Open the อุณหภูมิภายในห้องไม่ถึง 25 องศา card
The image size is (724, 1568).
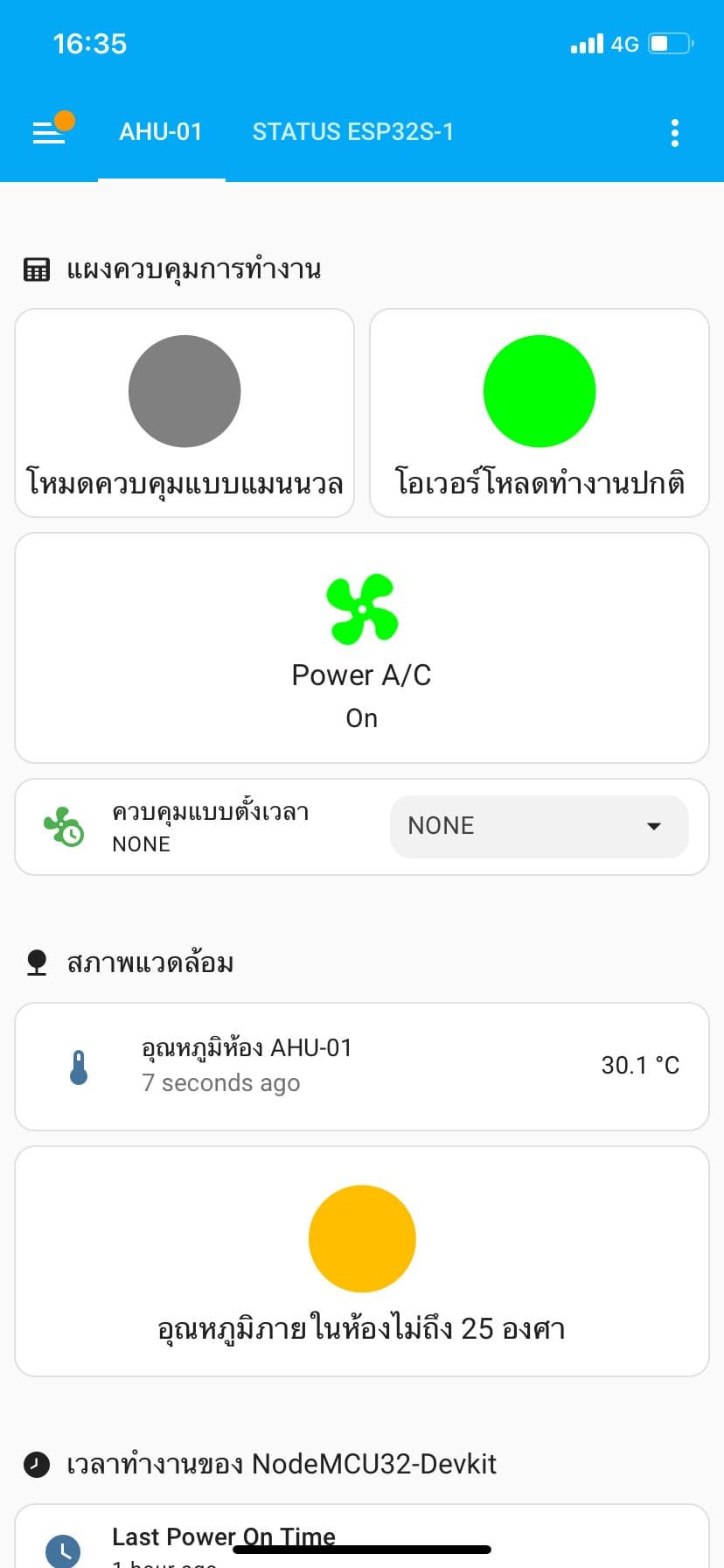(361, 1261)
